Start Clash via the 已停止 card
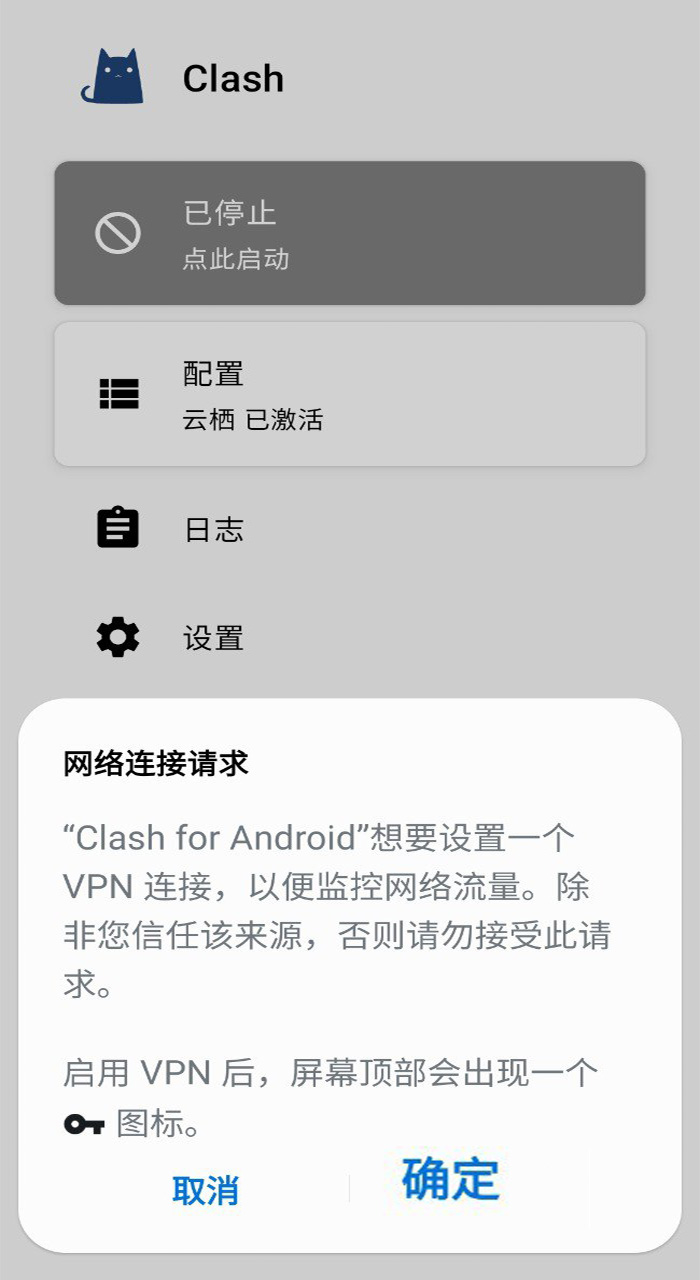Image resolution: width=700 pixels, height=1280 pixels. pyautogui.click(x=349, y=234)
